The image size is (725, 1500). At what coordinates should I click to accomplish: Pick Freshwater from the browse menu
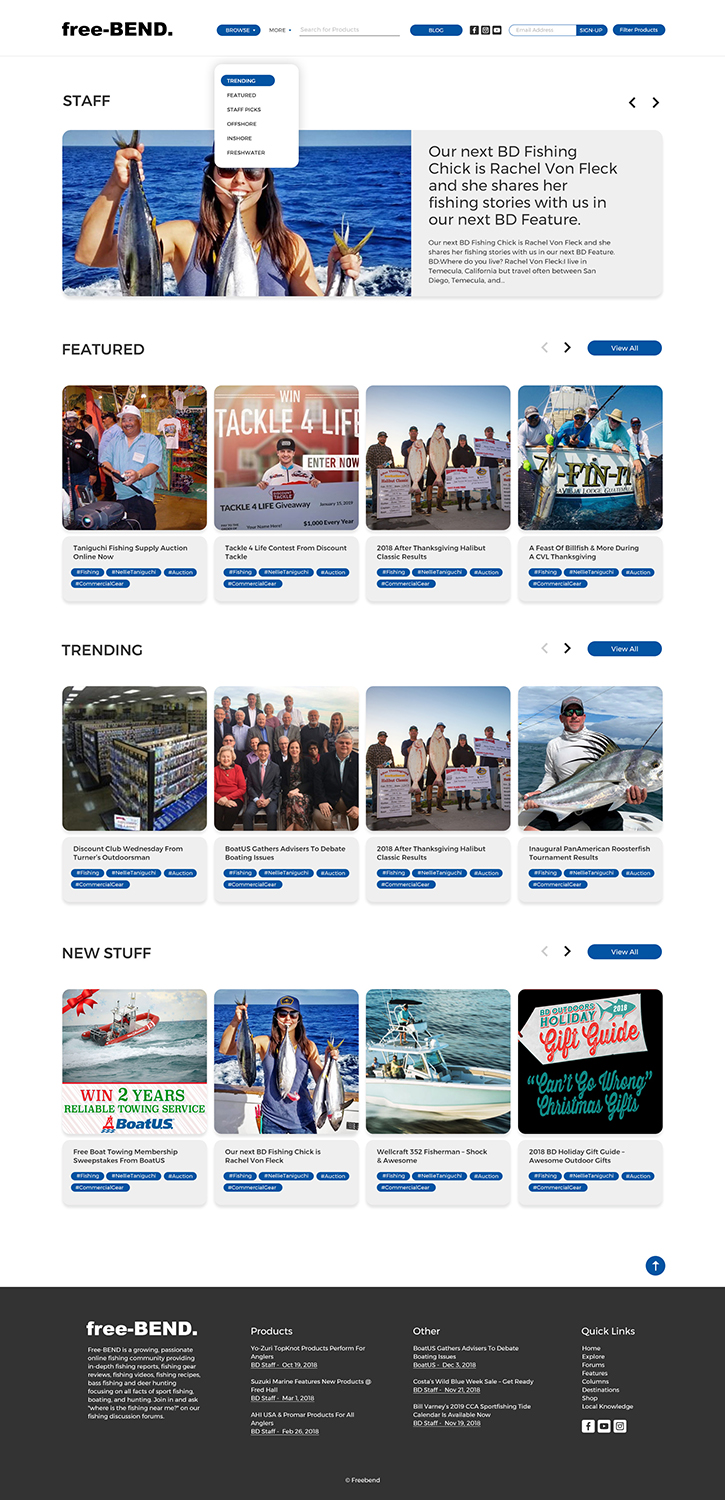(245, 153)
